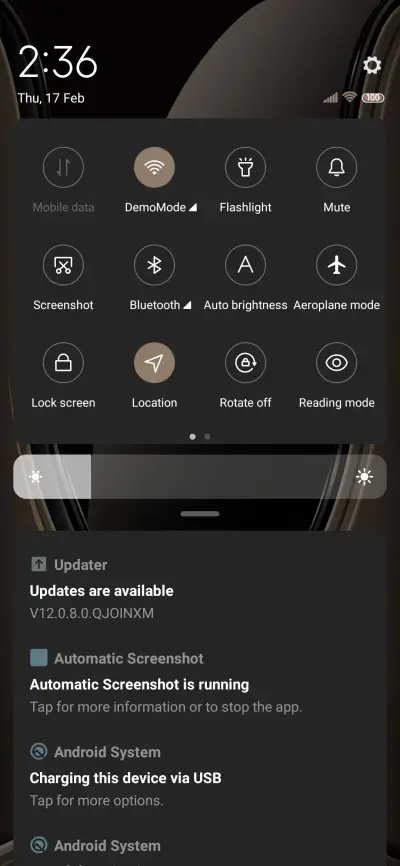Switch on Aeroplane mode
The width and height of the screenshot is (400, 866).
[x=336, y=265]
